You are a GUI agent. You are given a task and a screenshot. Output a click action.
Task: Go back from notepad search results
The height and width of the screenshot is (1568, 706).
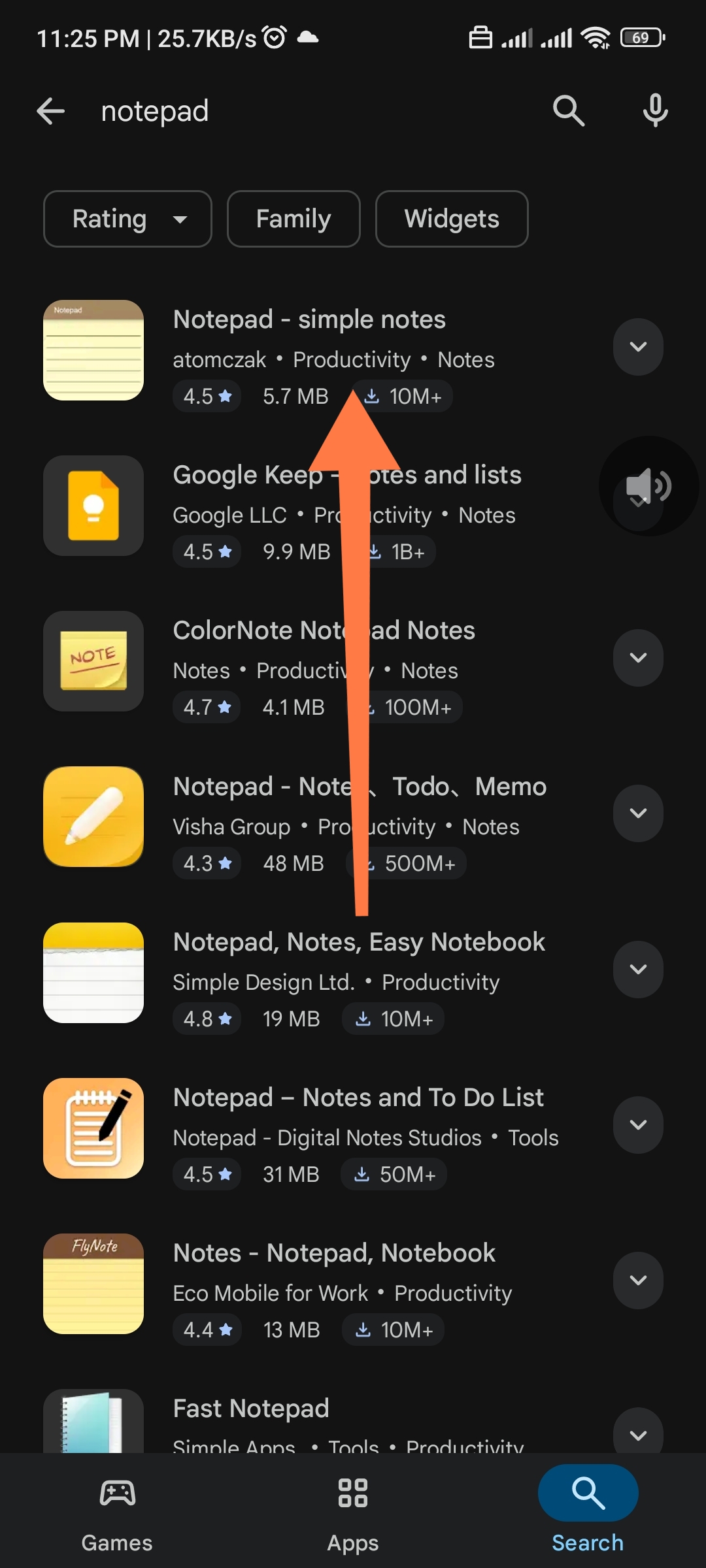(x=51, y=111)
